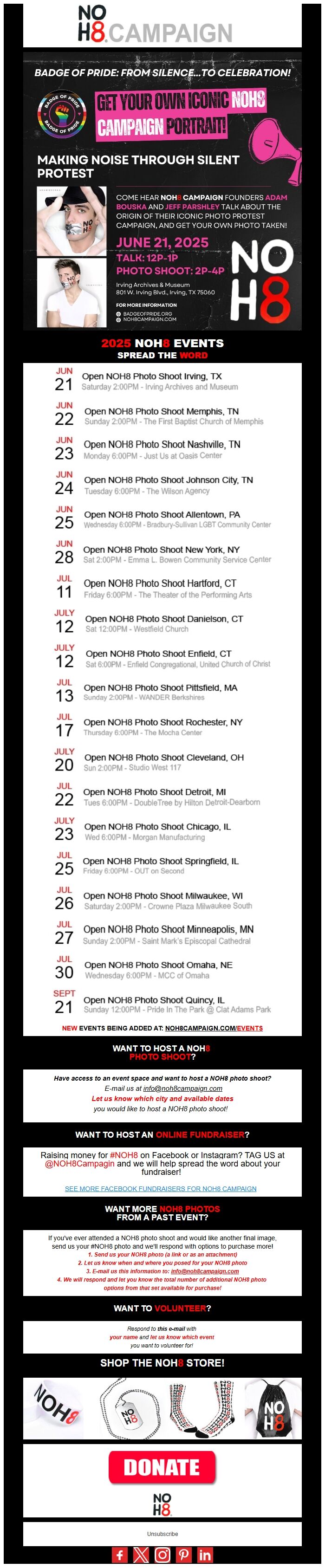This screenshot has width=325, height=1568.
Task: Tap the red DONATE button
Action: [162, 1468]
